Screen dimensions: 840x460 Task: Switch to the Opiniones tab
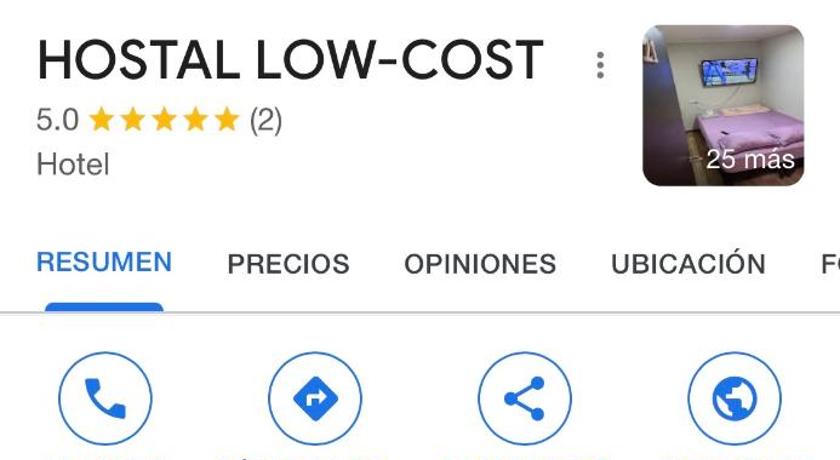coord(480,264)
